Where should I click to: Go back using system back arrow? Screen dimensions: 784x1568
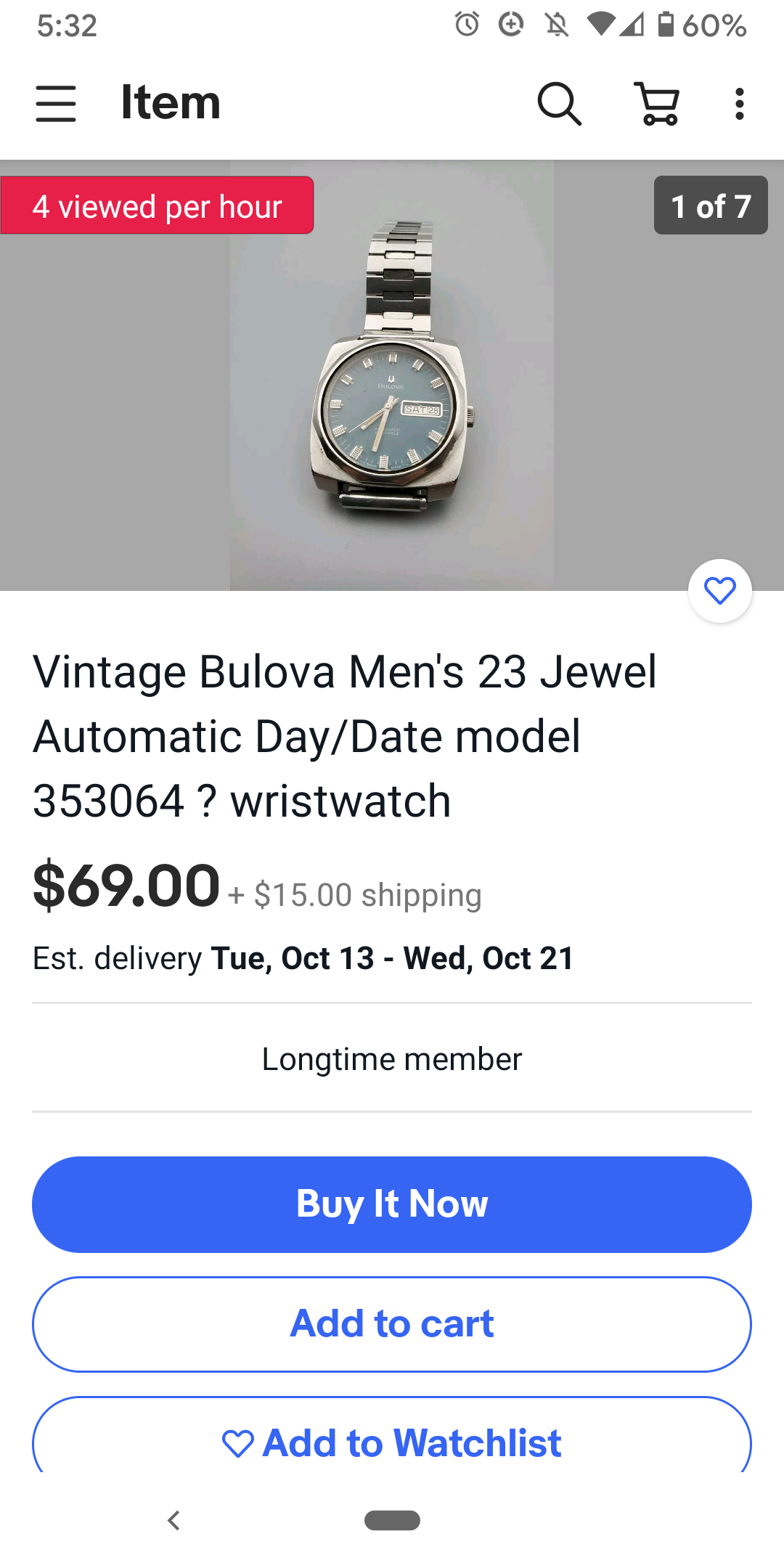coord(173,1520)
